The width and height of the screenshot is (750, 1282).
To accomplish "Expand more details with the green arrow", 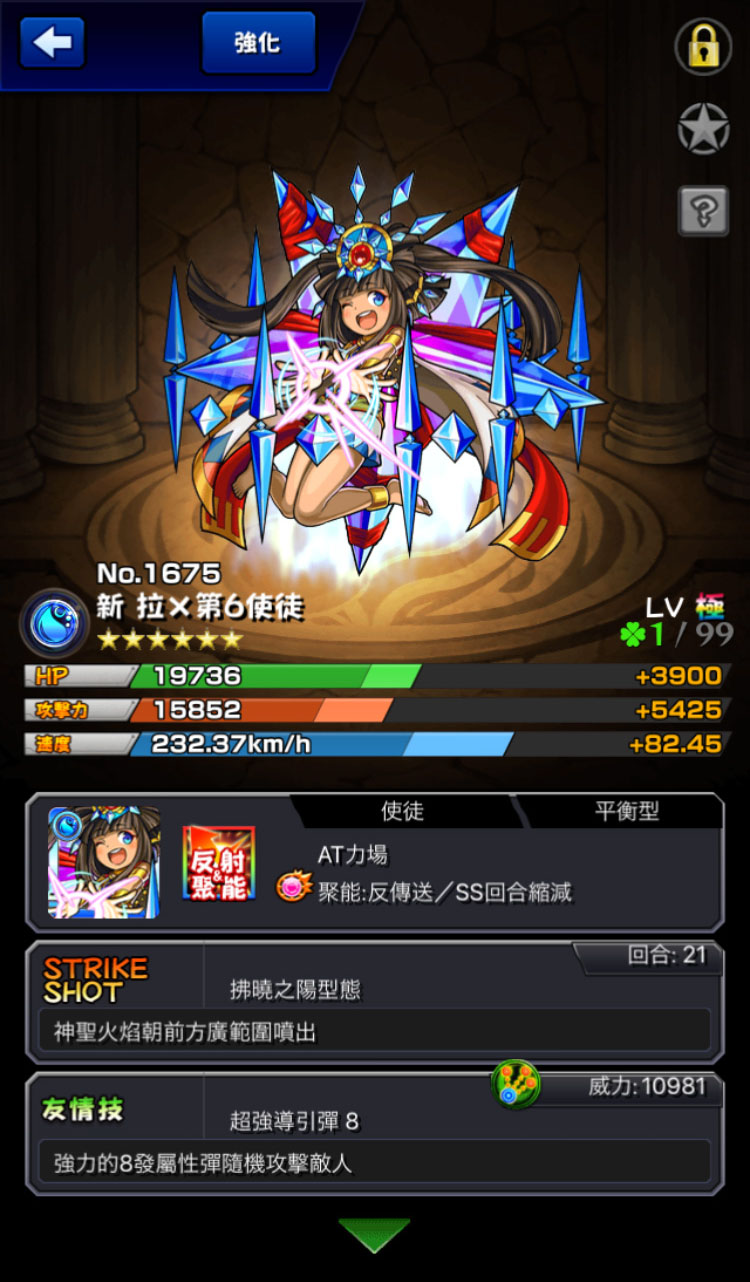I will [x=374, y=1235].
